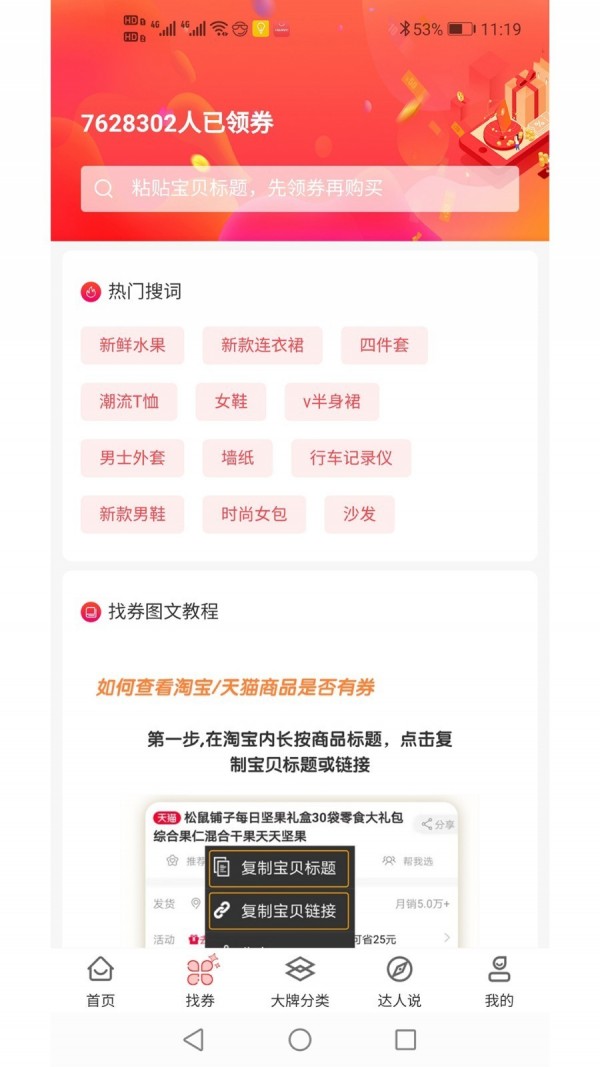Select the 沙发 hot search chip
This screenshot has width=600, height=1067.
pyautogui.click(x=359, y=514)
